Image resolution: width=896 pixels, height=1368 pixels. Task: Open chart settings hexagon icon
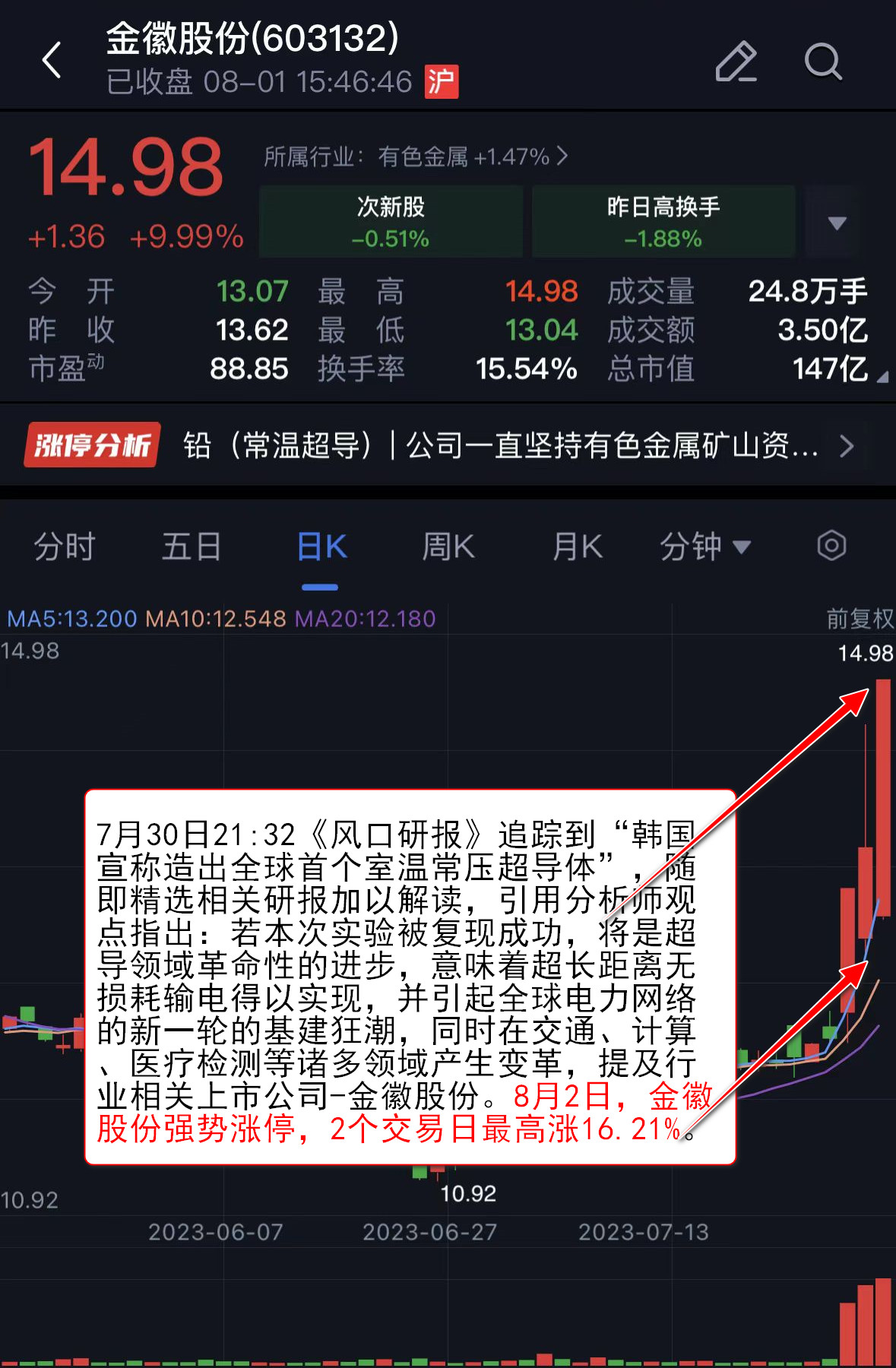(831, 546)
